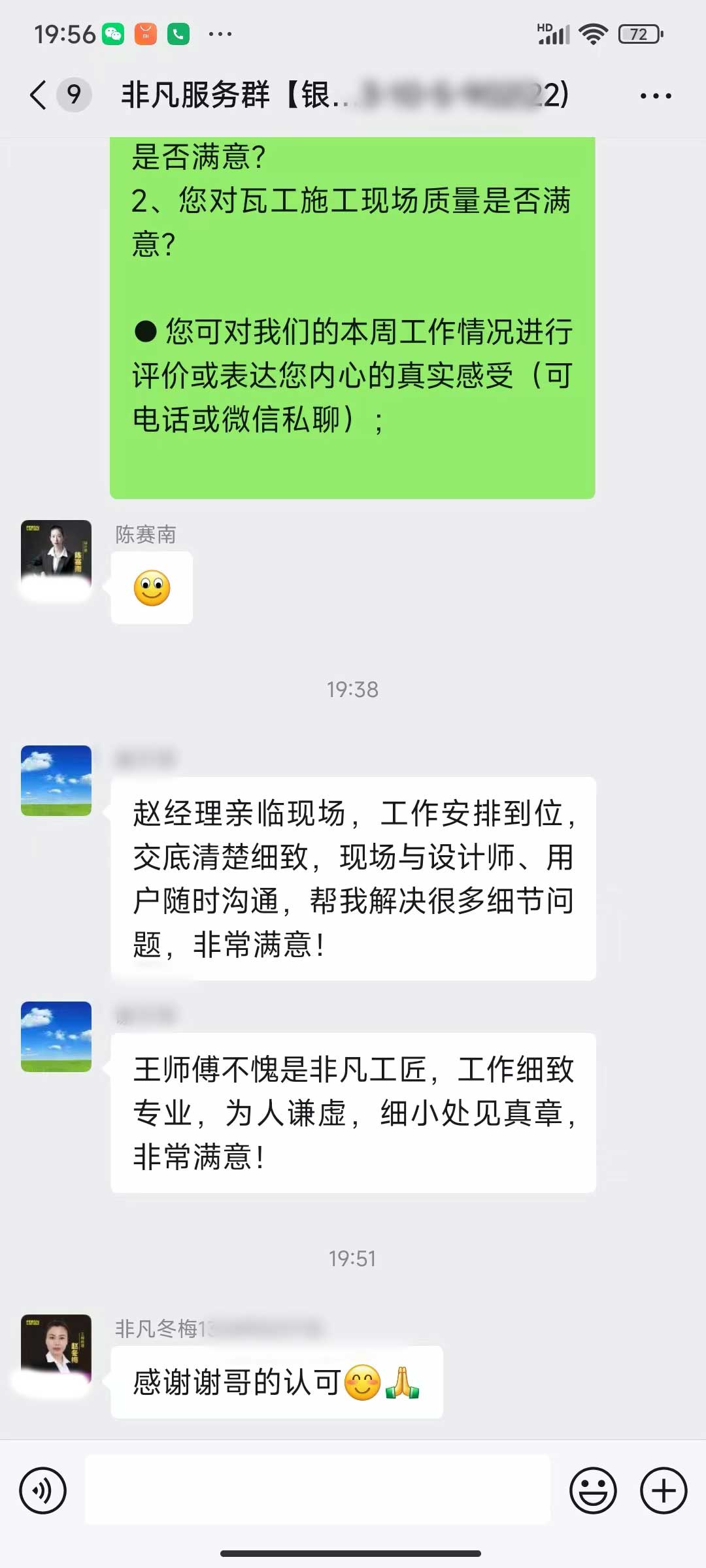Open the emoji sticker panel
This screenshot has width=706, height=1568.
point(593,1490)
